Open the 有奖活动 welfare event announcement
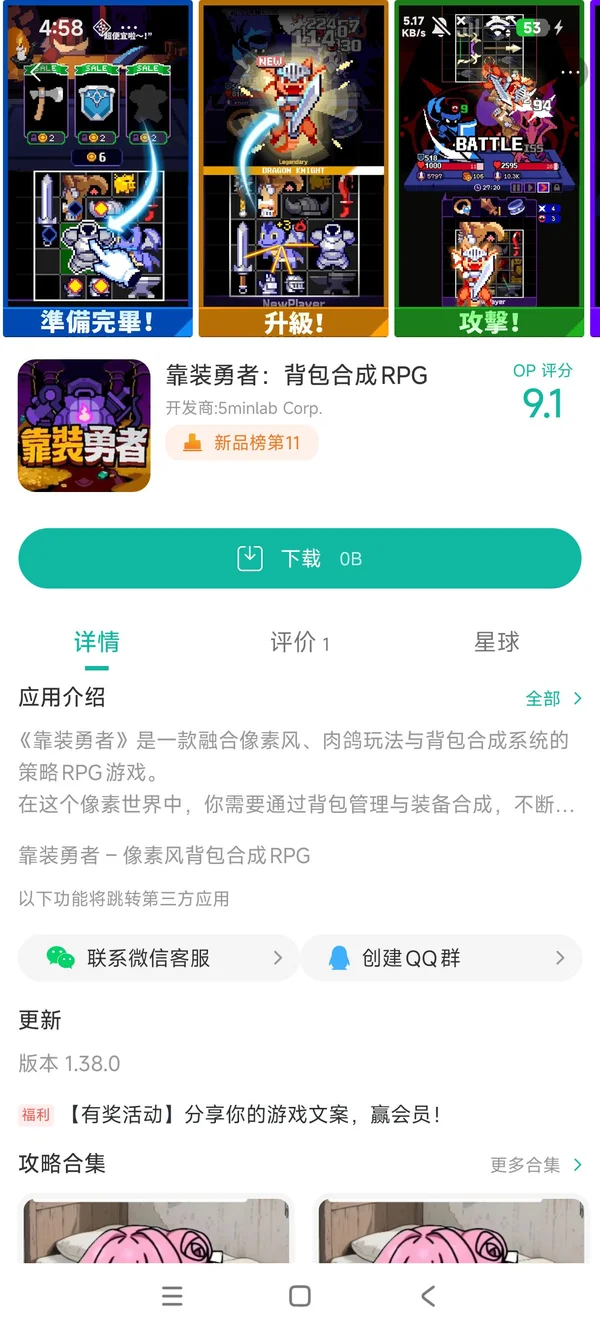The image size is (600, 1333). tap(230, 1114)
